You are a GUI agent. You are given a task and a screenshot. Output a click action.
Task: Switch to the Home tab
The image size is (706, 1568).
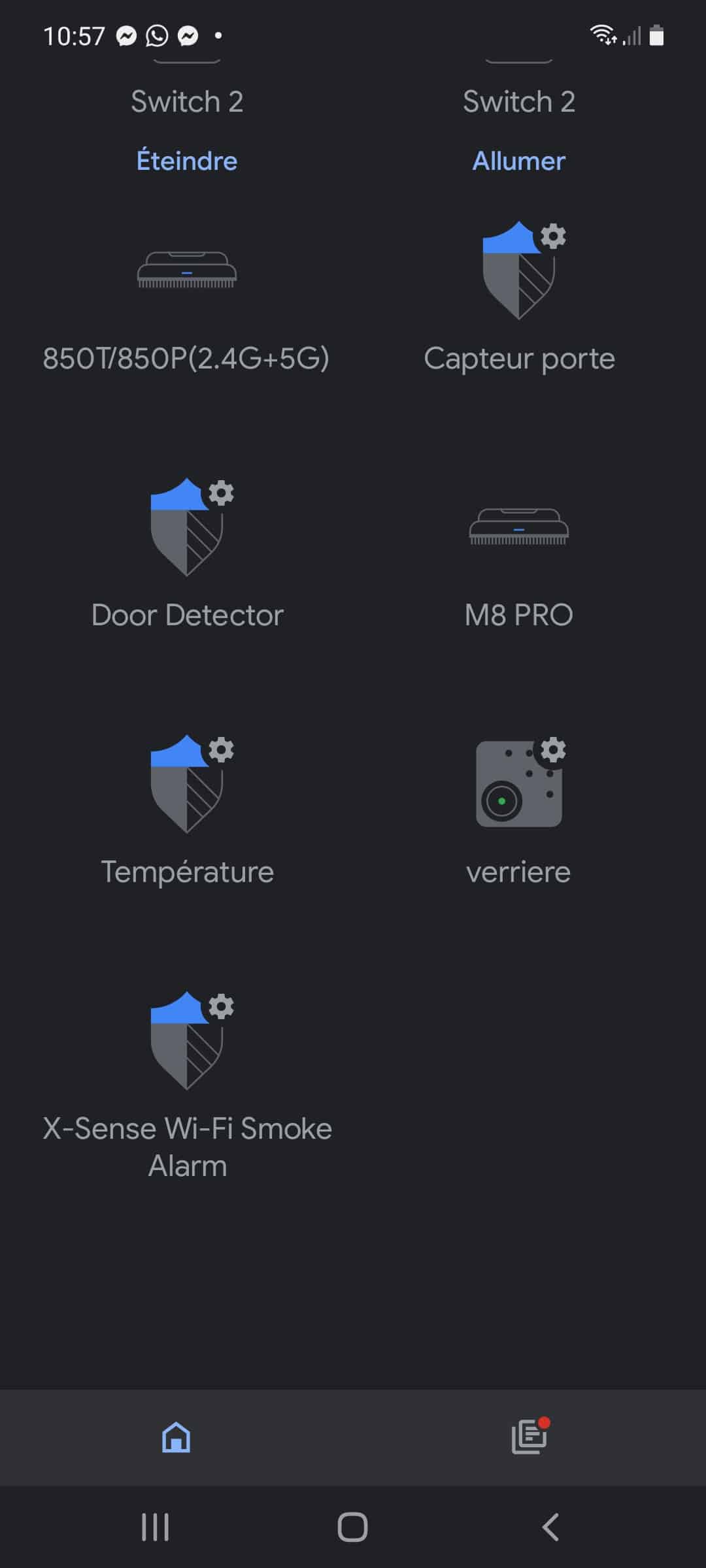(x=176, y=1437)
